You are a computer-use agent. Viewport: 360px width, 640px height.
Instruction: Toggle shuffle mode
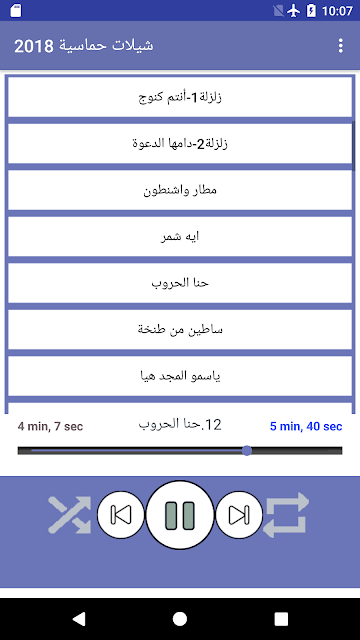point(70,515)
